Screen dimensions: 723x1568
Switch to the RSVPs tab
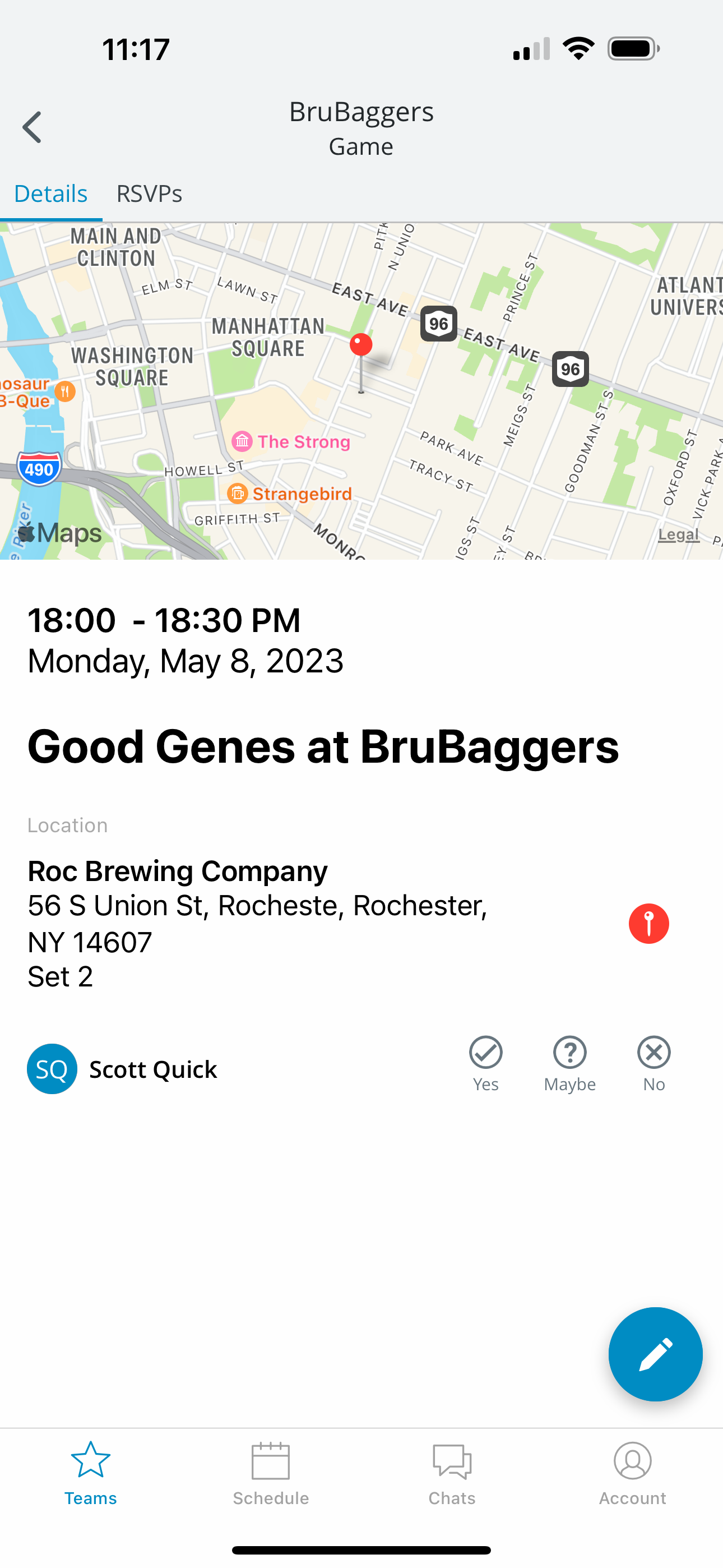149,193
